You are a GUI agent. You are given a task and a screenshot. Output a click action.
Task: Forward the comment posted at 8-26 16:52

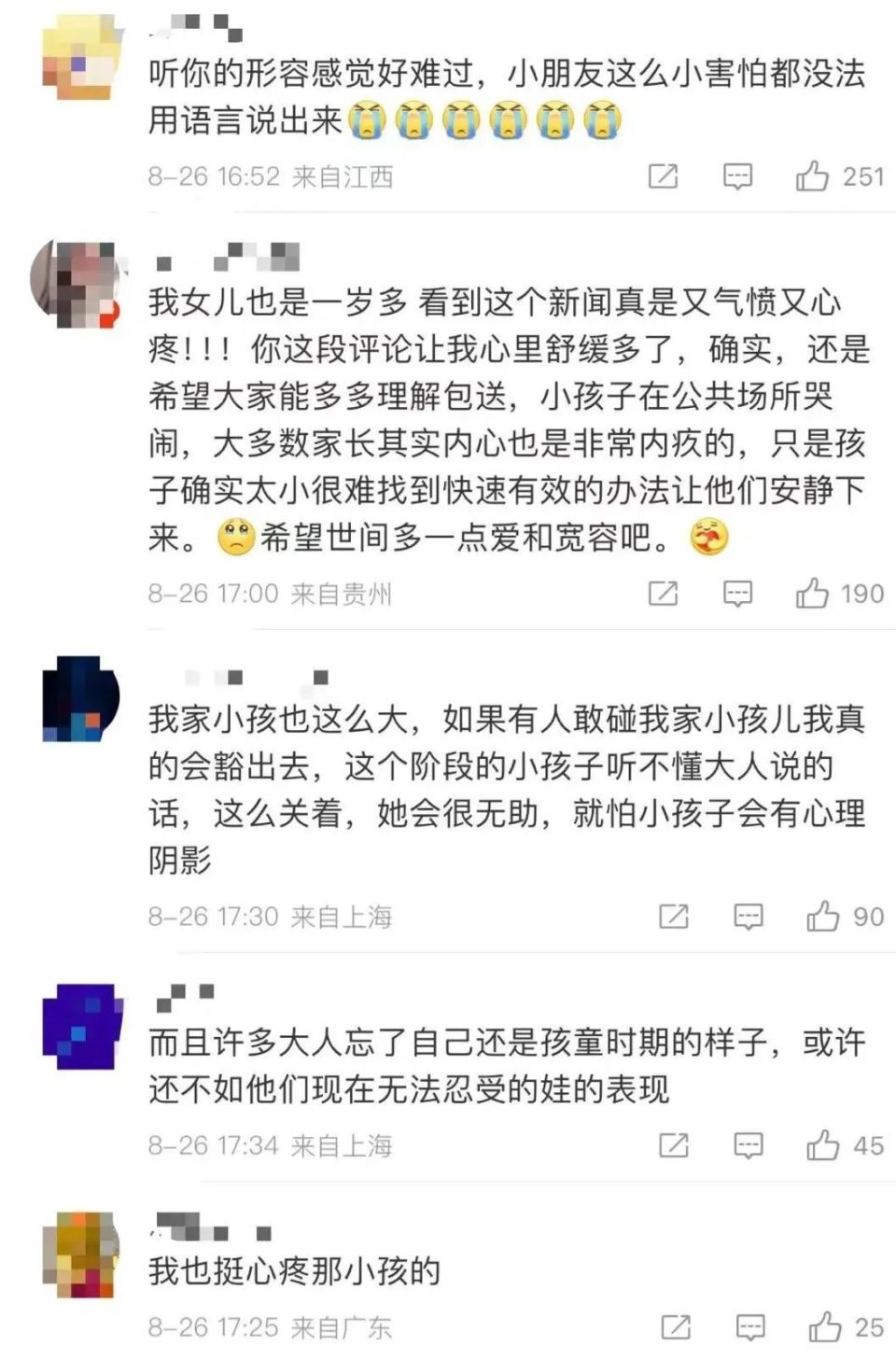coord(663,175)
